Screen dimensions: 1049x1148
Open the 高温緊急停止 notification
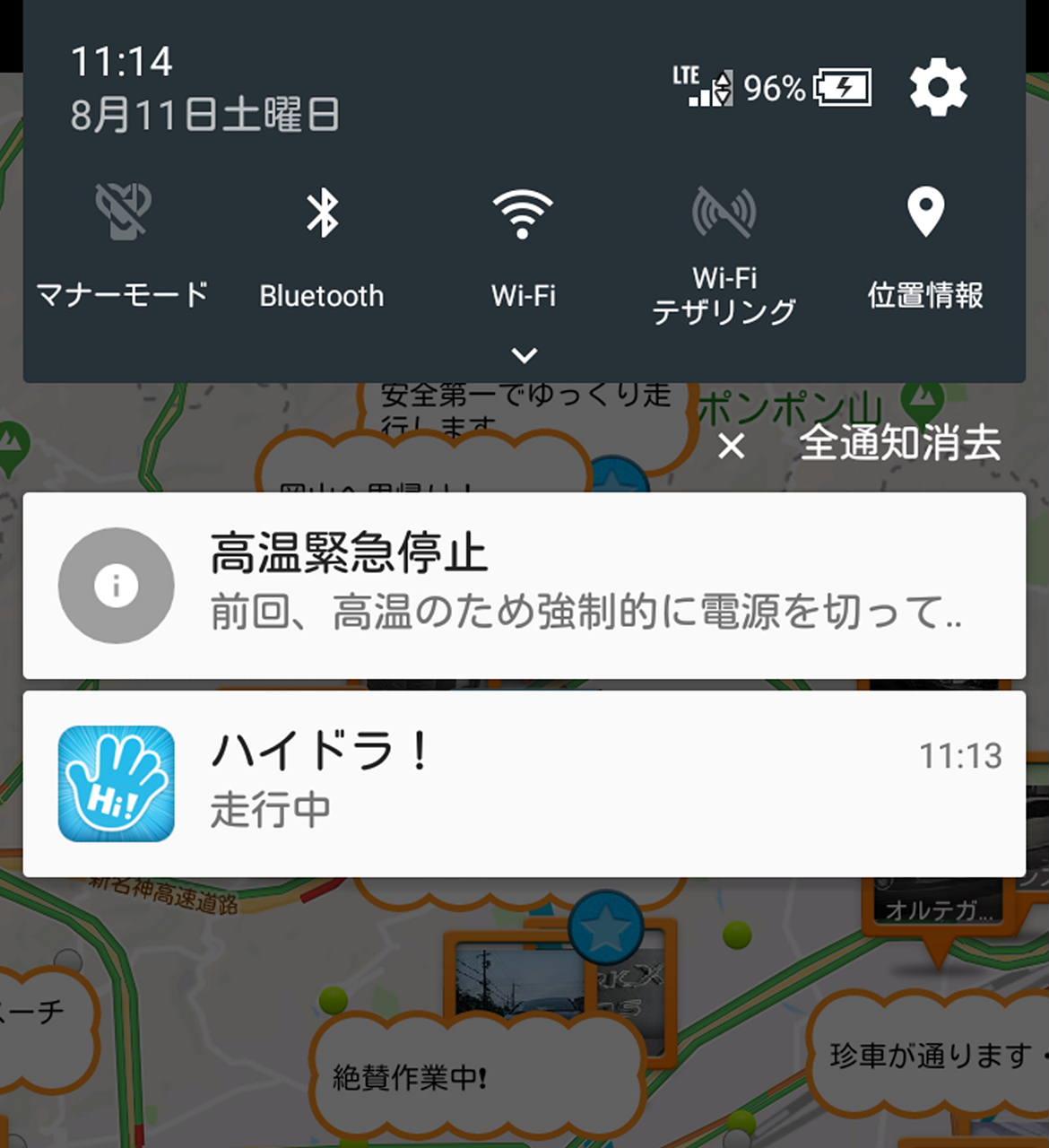pos(524,585)
